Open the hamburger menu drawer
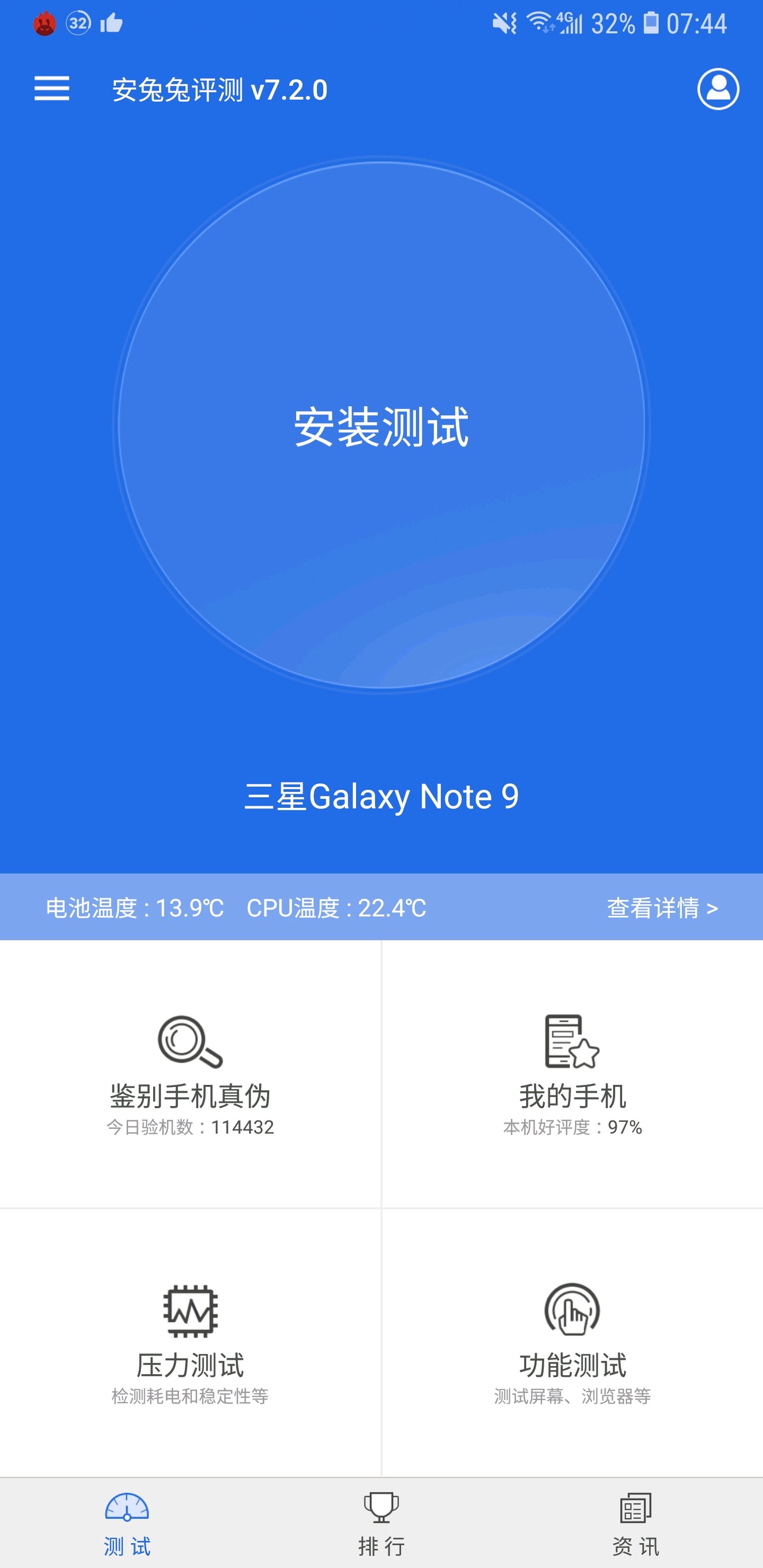 point(52,89)
